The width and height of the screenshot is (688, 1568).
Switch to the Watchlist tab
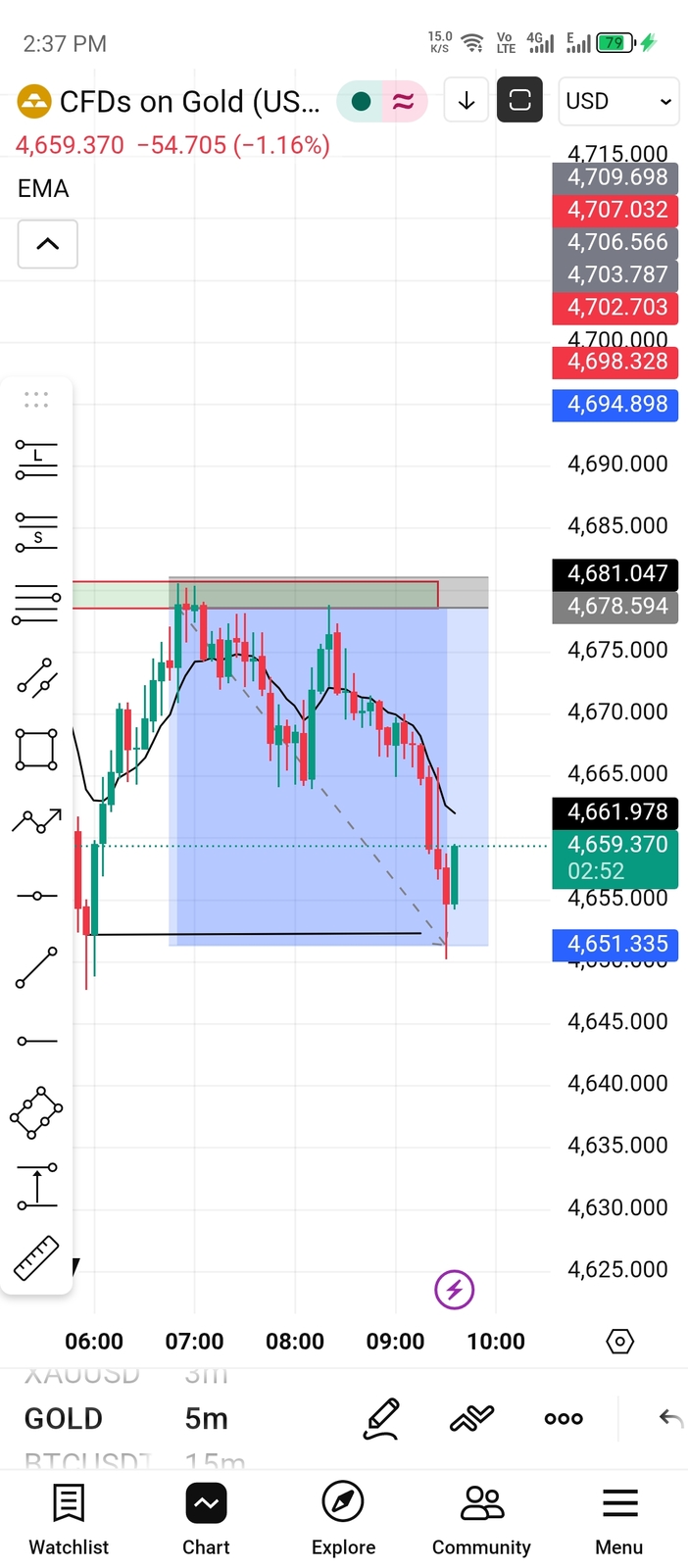69,1519
